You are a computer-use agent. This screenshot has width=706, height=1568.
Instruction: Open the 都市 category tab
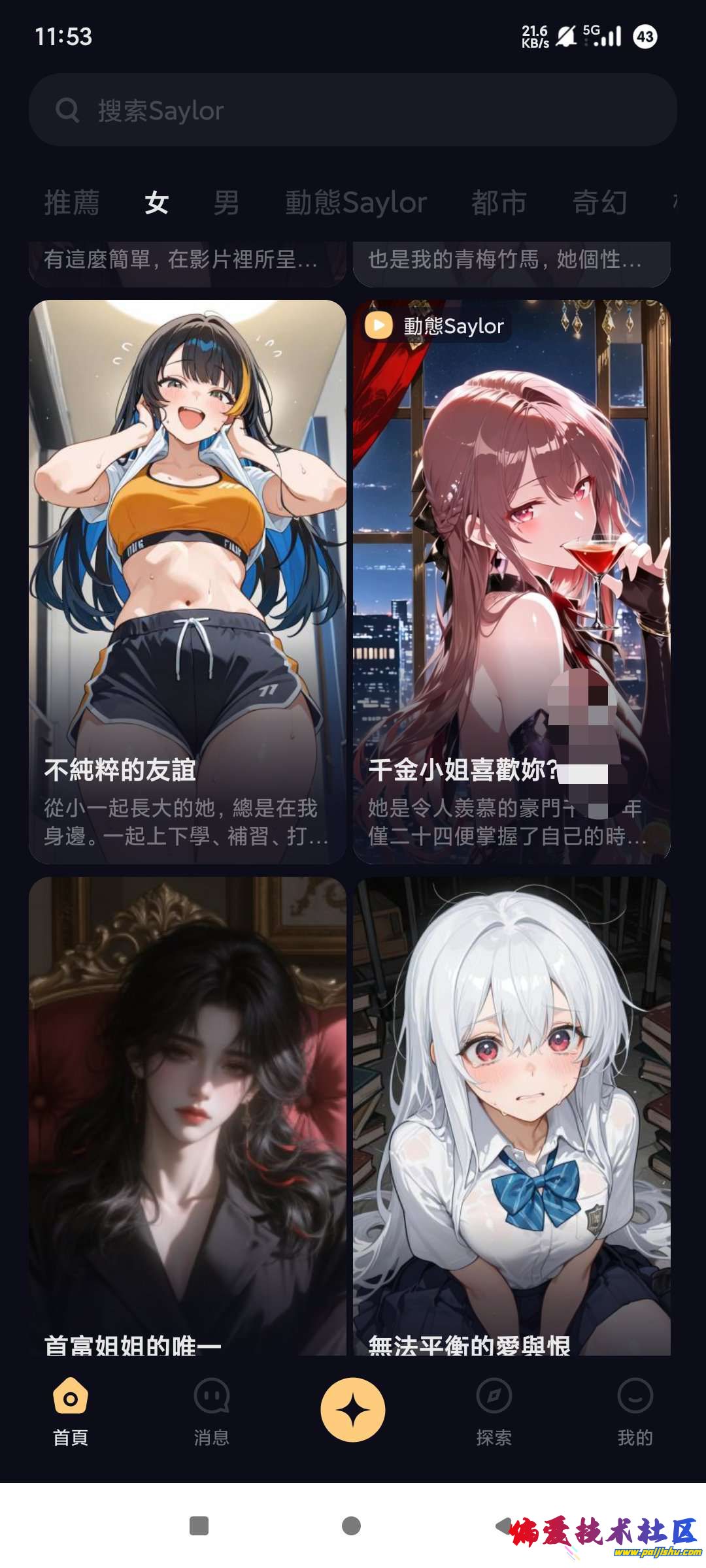[x=499, y=203]
